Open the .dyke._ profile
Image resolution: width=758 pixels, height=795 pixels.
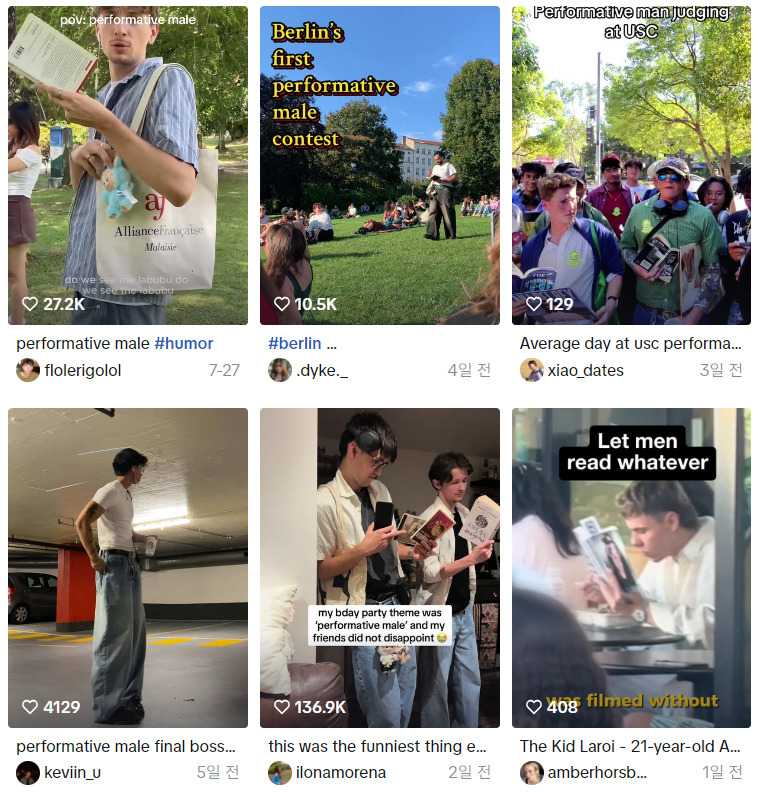[322, 370]
